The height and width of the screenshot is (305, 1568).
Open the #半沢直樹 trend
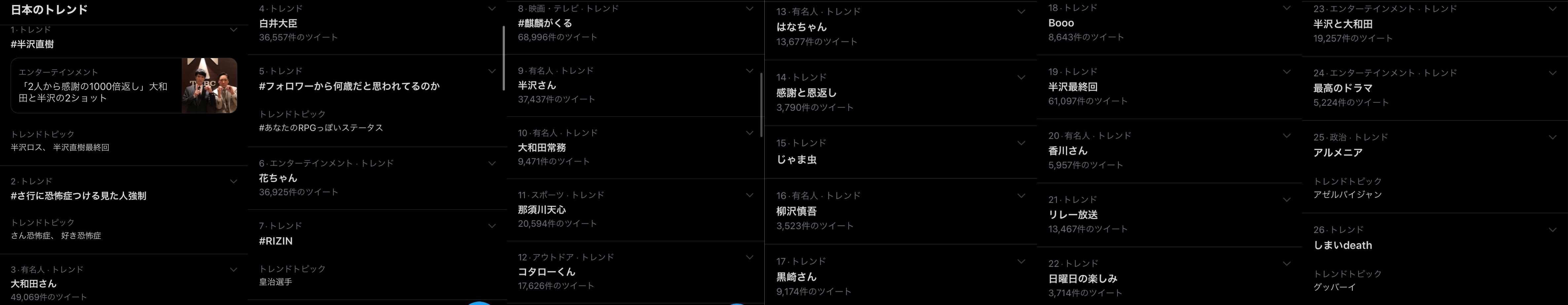click(x=33, y=44)
